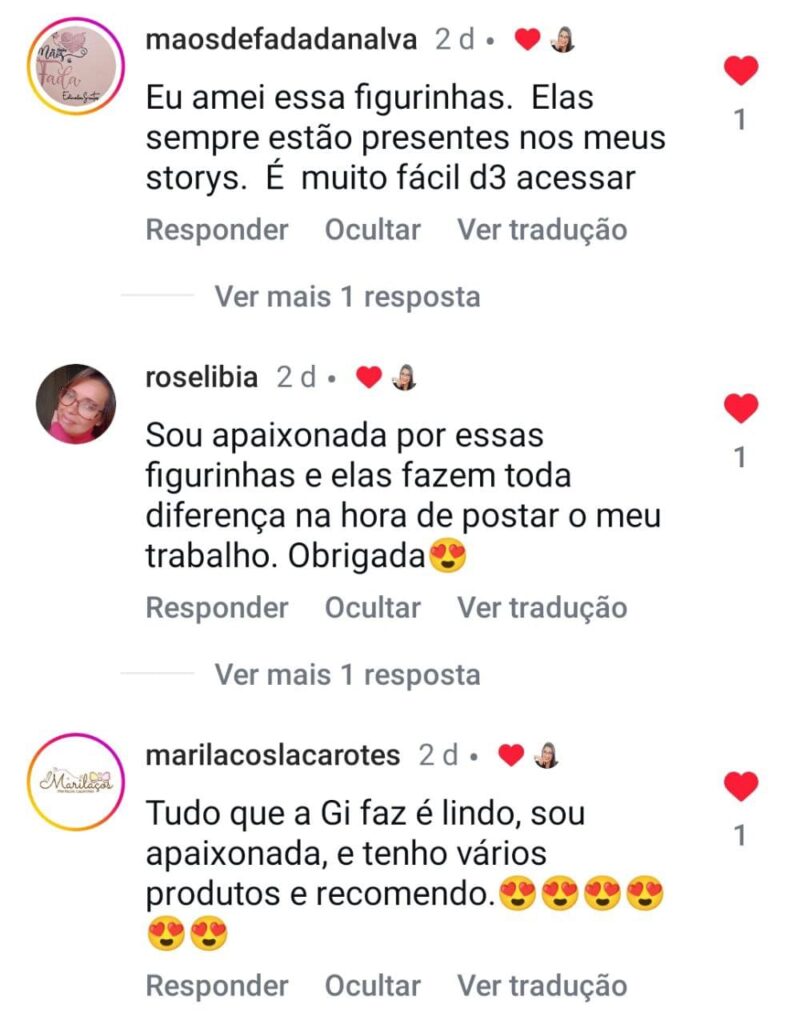Translate maosdefadadanalva's comment with Ver tradução
The width and height of the screenshot is (804, 1024).
542,230
